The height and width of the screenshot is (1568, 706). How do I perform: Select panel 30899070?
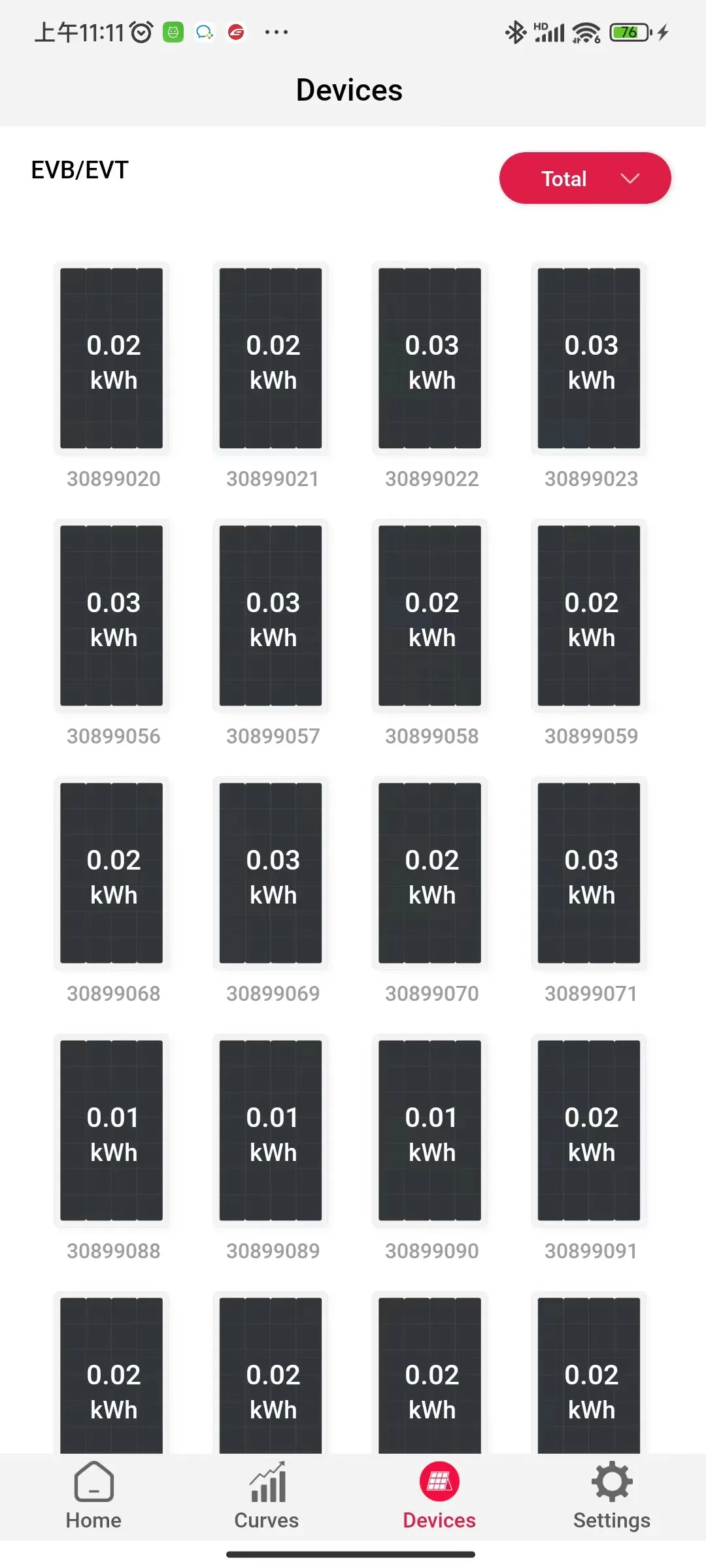430,873
